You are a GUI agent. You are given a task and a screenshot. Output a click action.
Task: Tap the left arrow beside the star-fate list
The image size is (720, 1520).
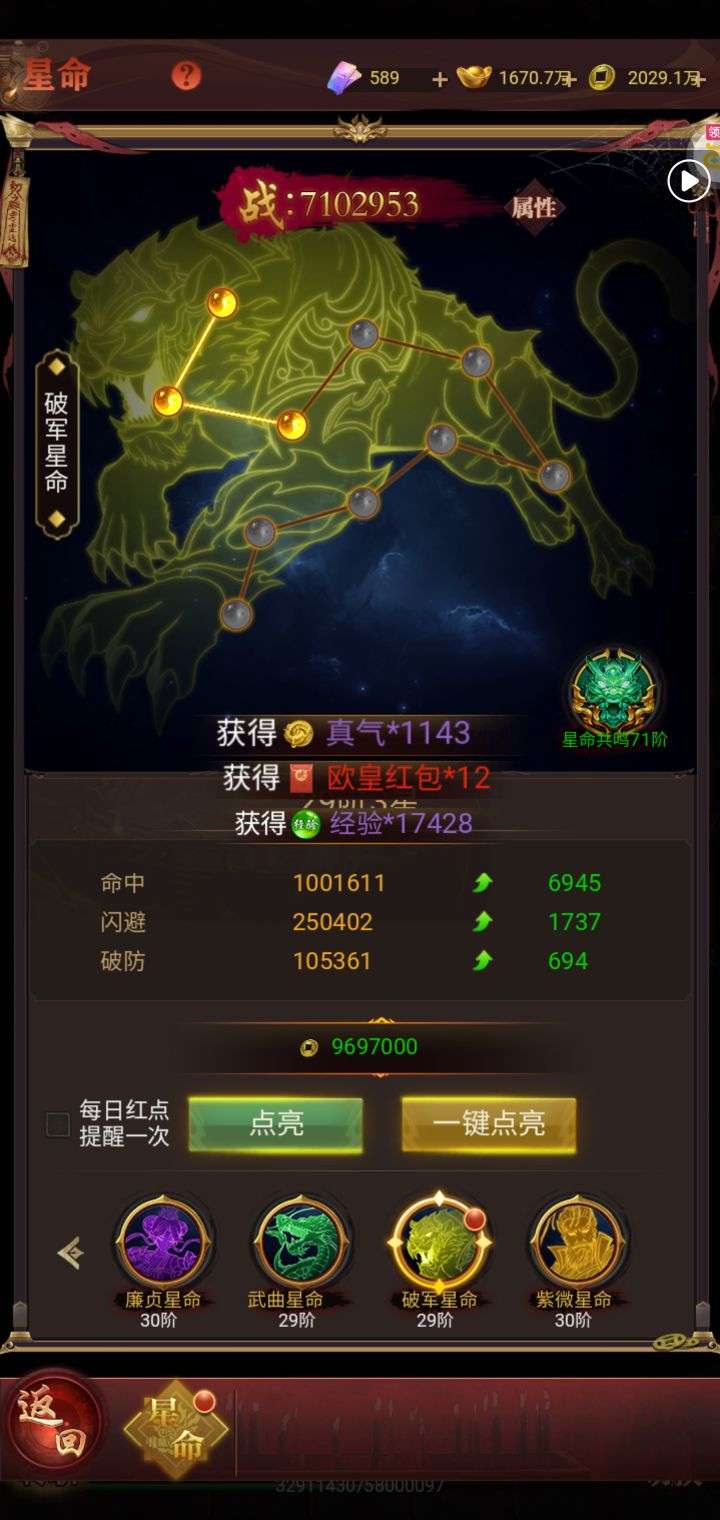(x=70, y=1252)
